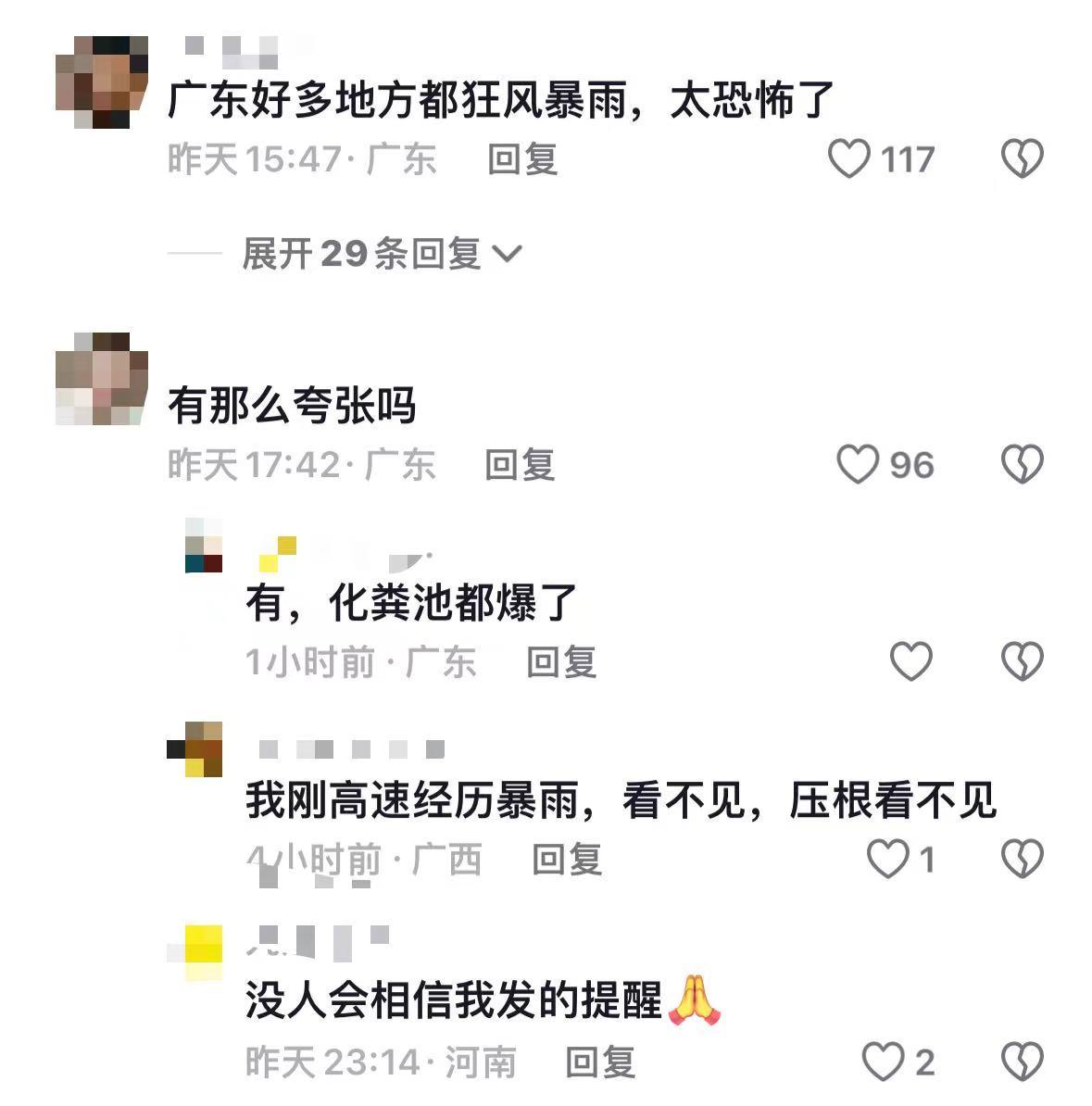
Task: Open avatar of 广东好多地方都狂风暴雨 commenter
Action: (x=102, y=82)
